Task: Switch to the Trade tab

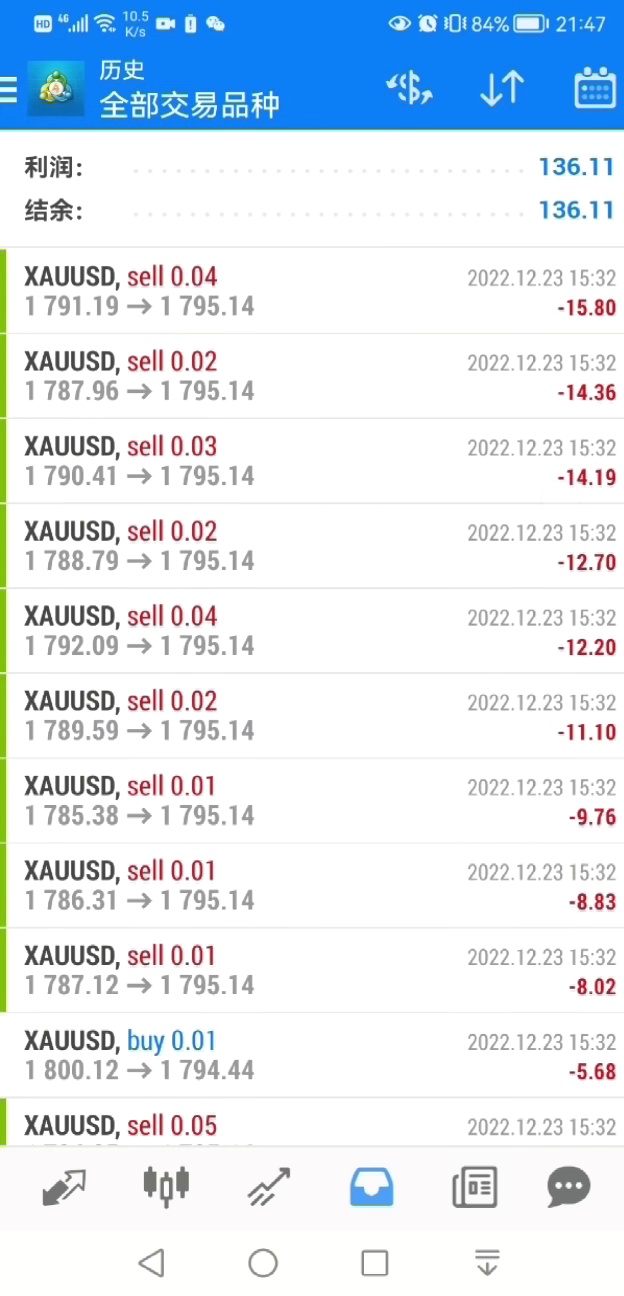Action: tap(268, 1187)
